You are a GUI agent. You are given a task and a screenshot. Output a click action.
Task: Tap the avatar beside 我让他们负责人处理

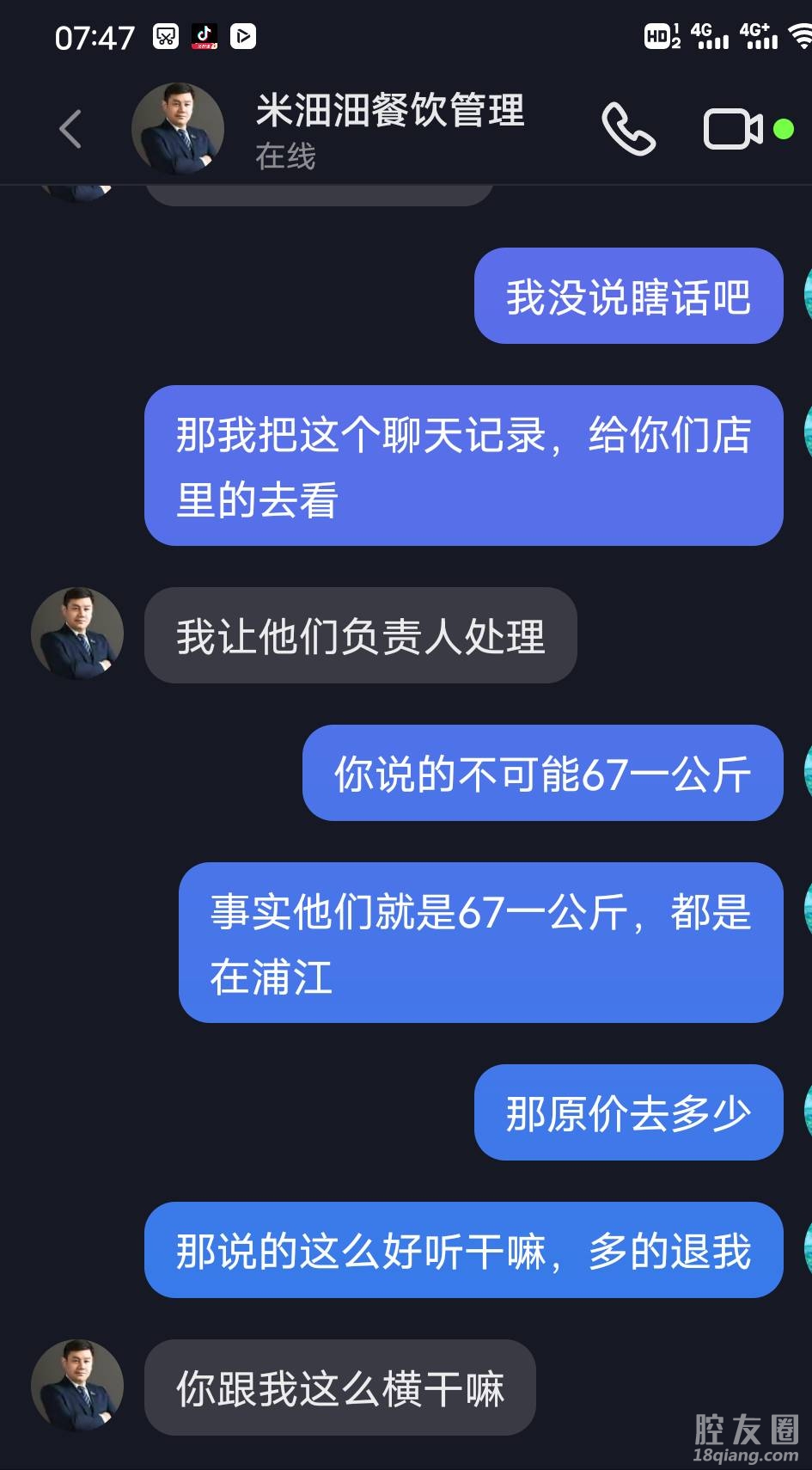77,634
